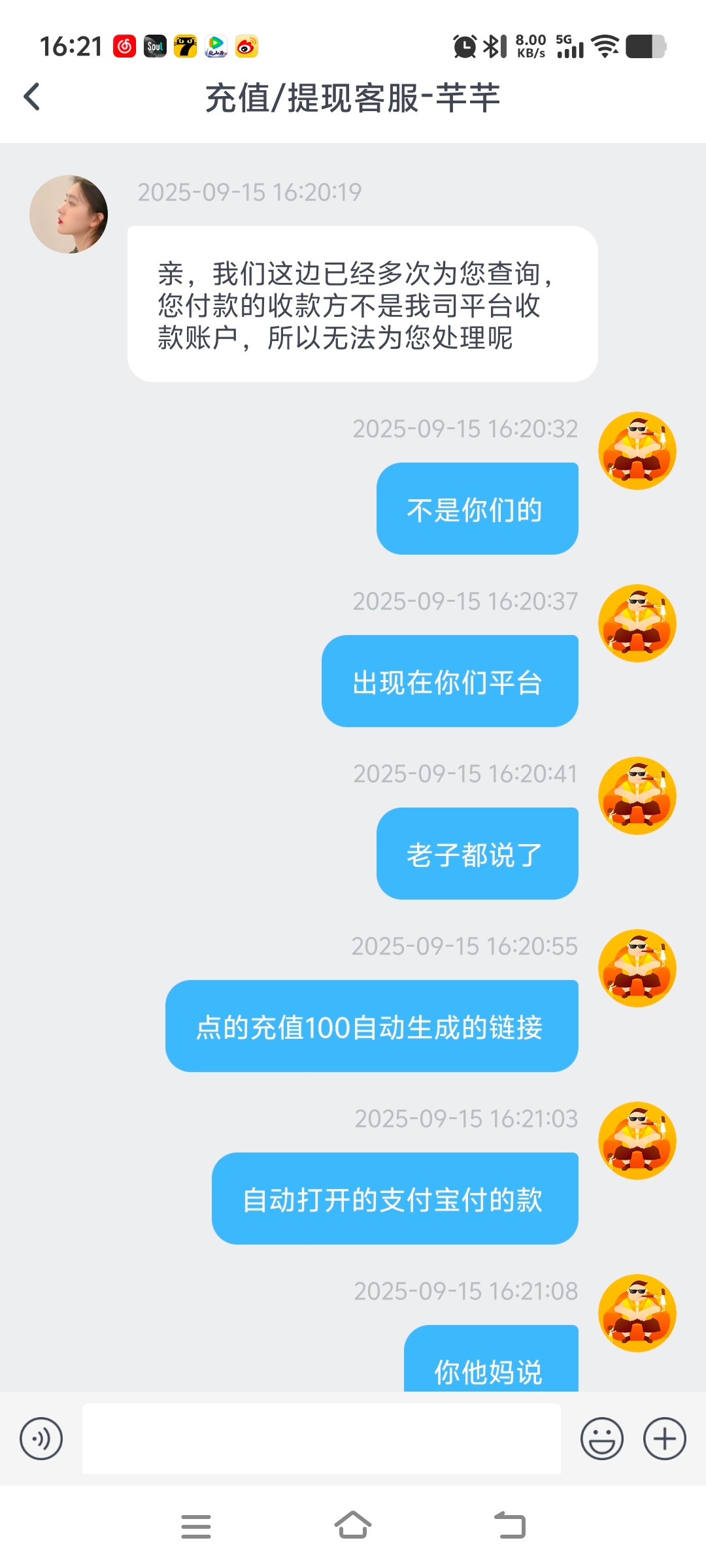The width and height of the screenshot is (706, 1568).
Task: Go to the system home screen
Action: point(353,1526)
